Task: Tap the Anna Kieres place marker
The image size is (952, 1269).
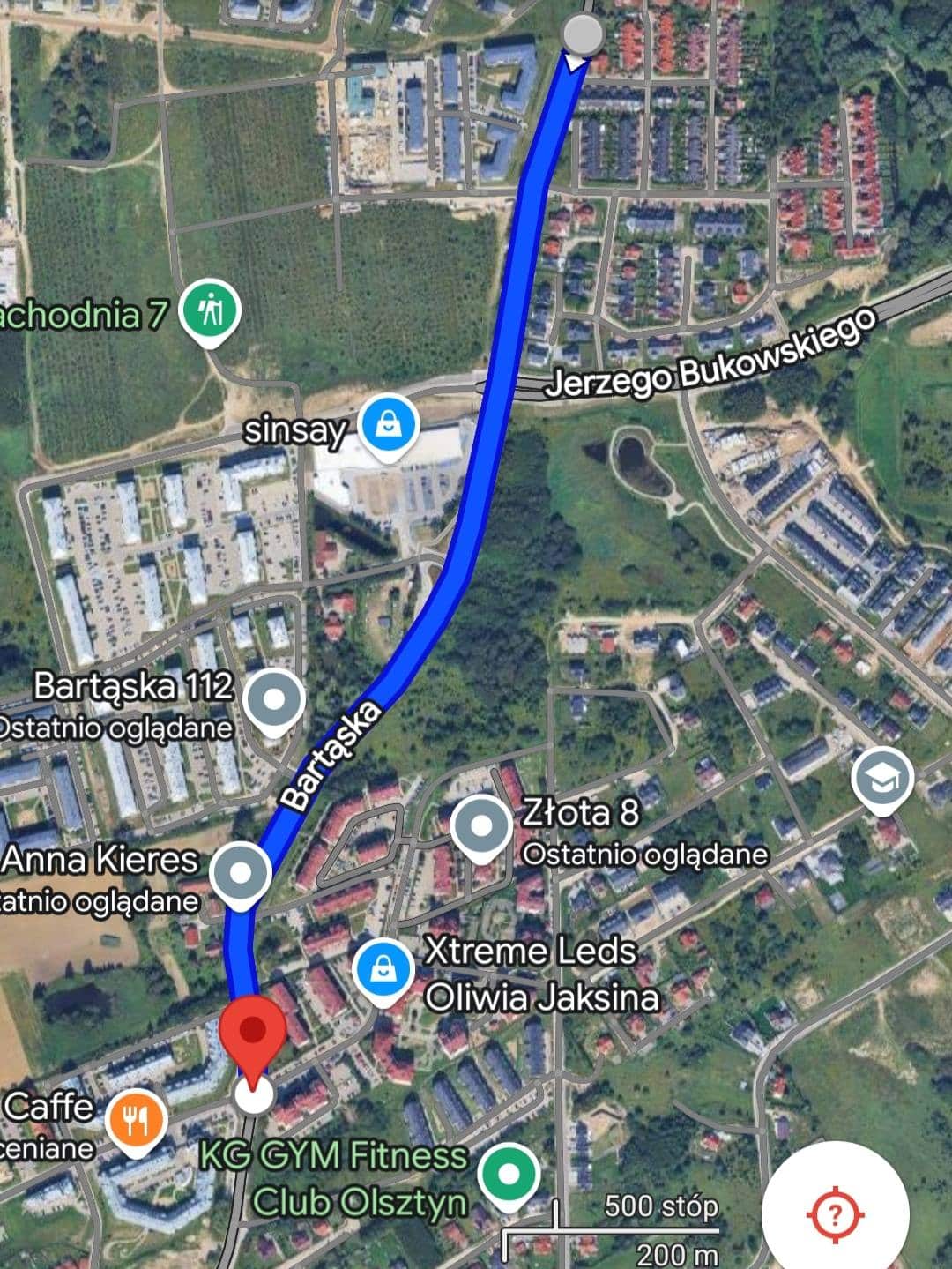Action: point(242,872)
